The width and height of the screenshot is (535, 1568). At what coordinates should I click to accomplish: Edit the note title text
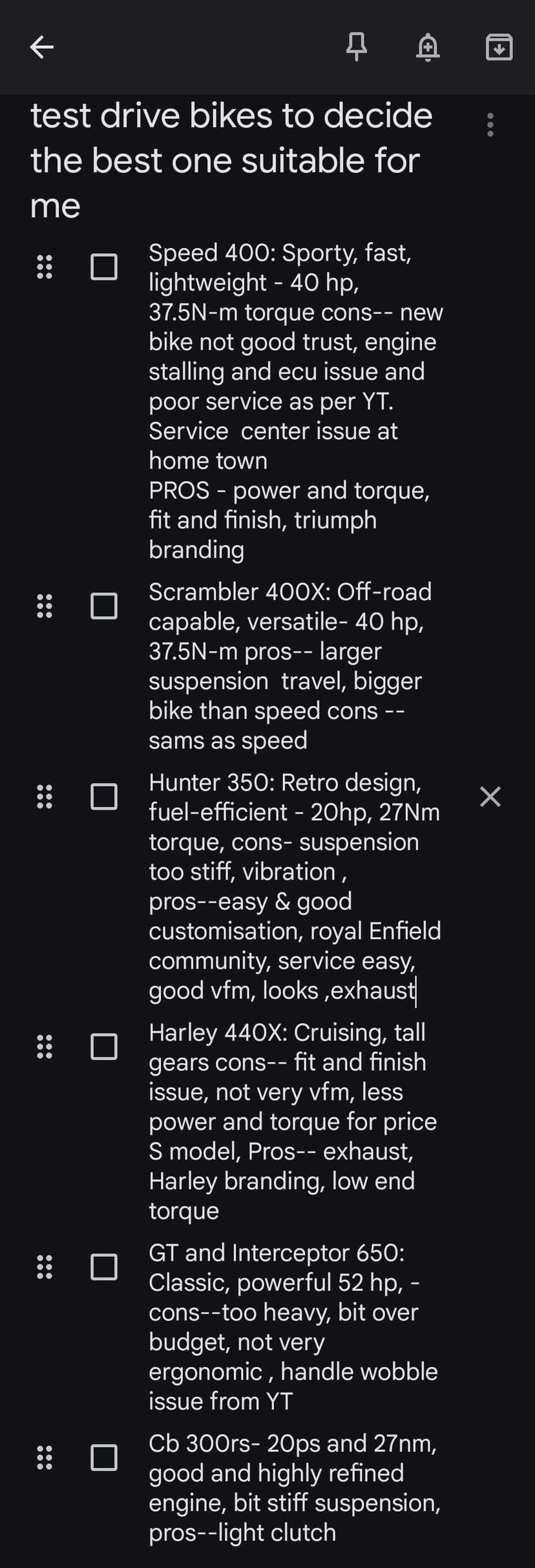(x=231, y=160)
